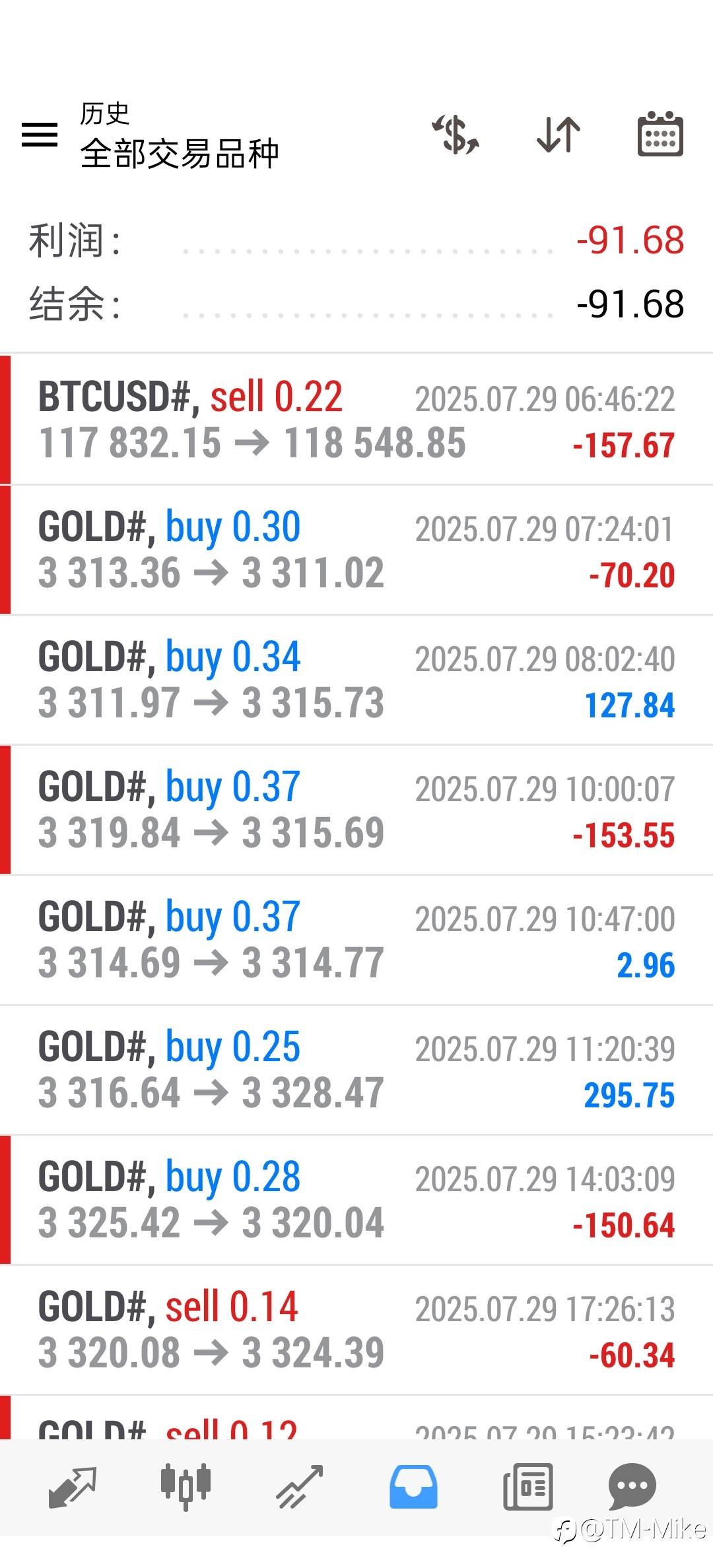Open the news tab
713x1568 pixels.
click(x=527, y=1487)
